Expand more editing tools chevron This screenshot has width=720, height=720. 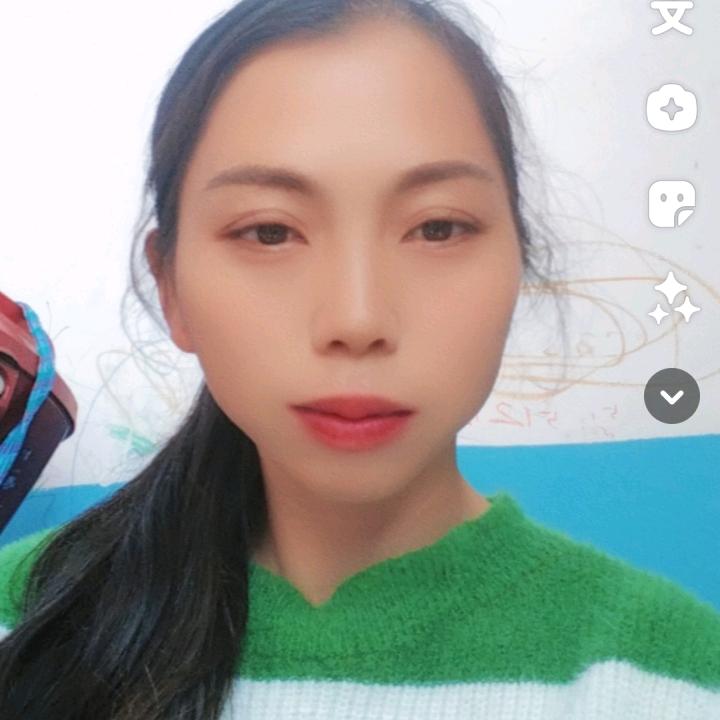point(671,396)
